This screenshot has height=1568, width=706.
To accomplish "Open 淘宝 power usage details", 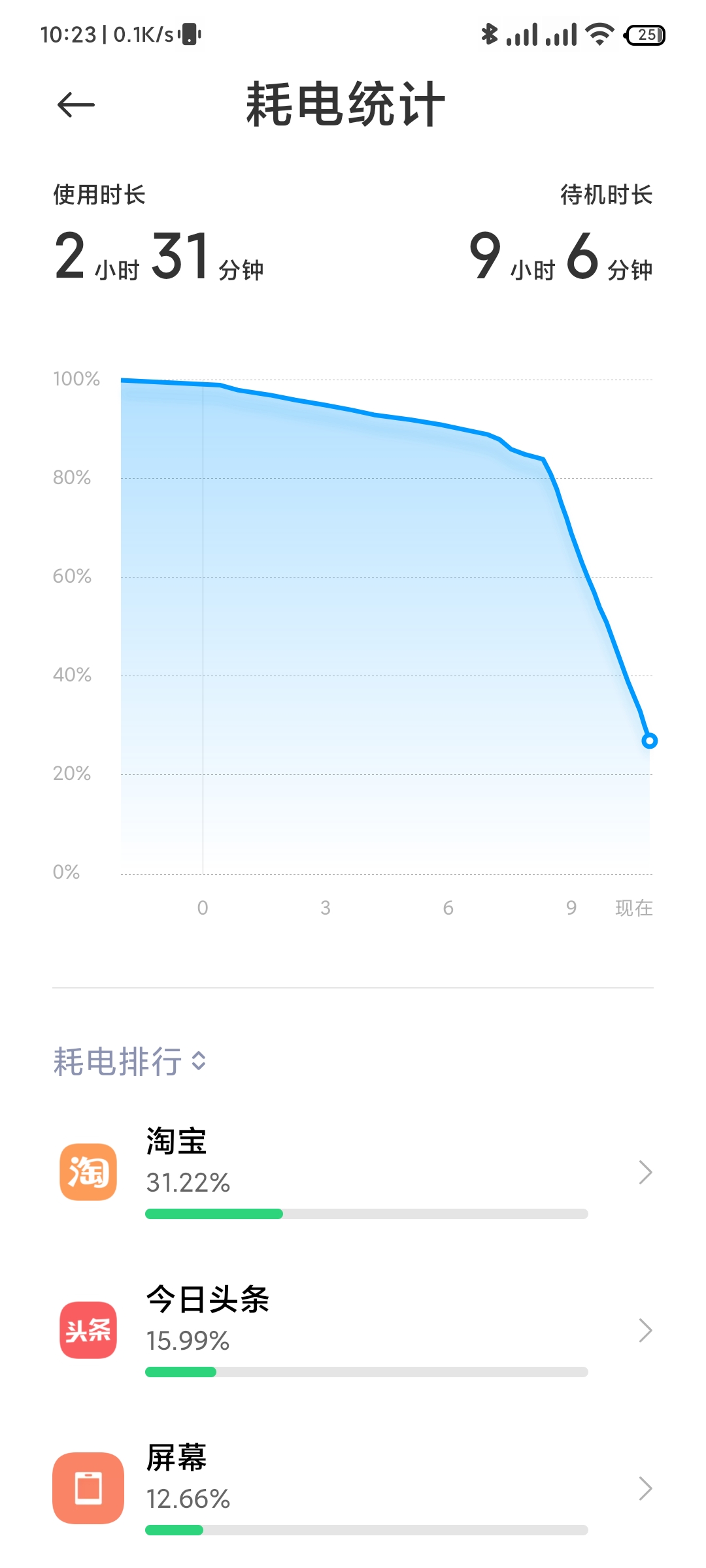I will click(x=353, y=1172).
